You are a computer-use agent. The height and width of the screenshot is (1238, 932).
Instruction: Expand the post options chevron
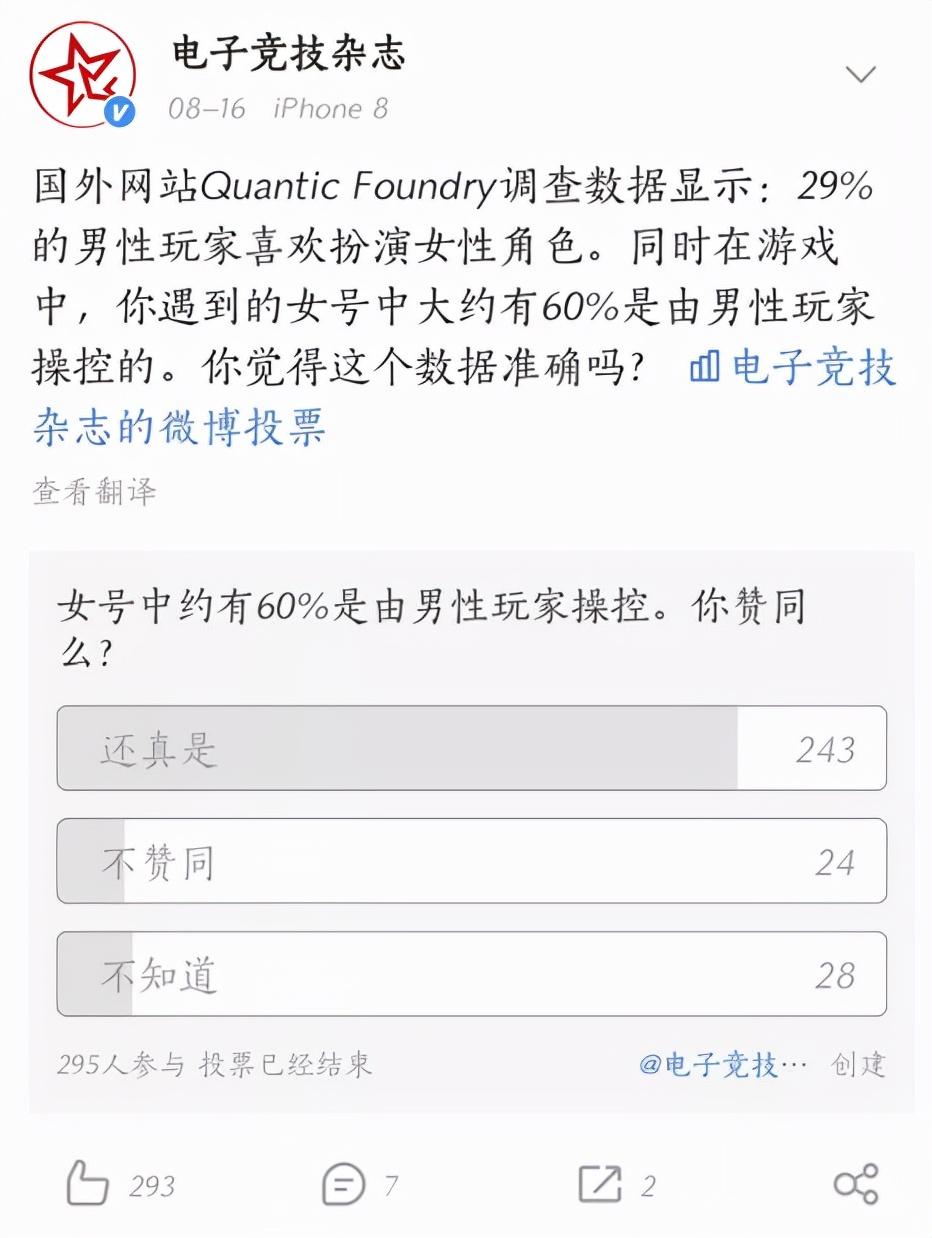pos(860,74)
